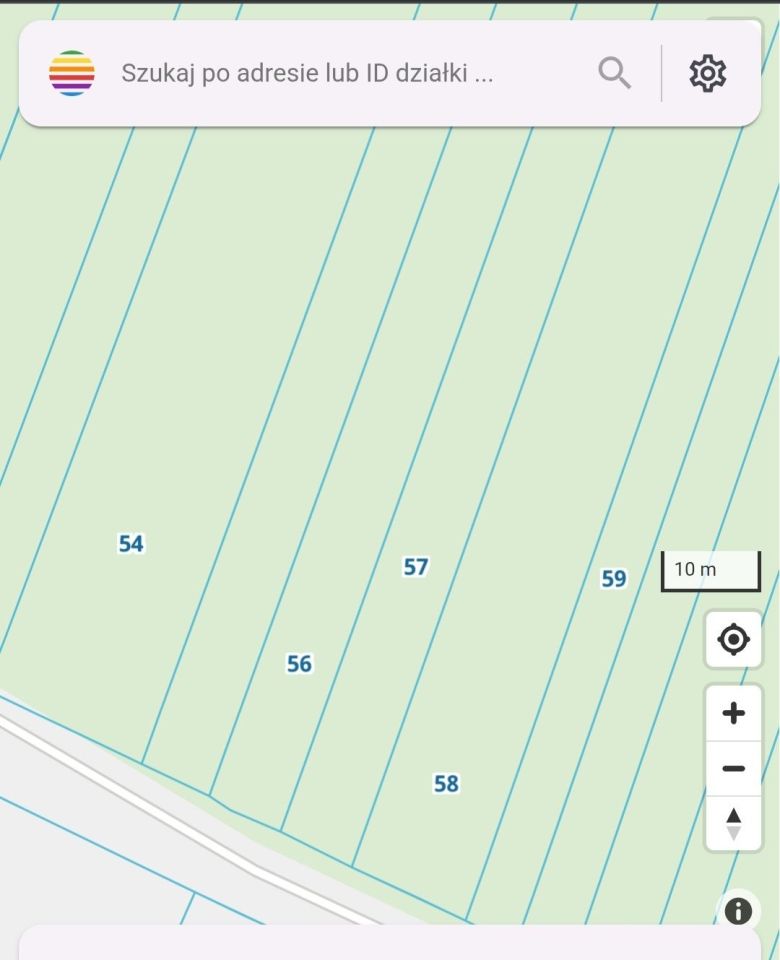Screen dimensions: 780x960
Task: Center map on my current location
Action: (x=733, y=639)
